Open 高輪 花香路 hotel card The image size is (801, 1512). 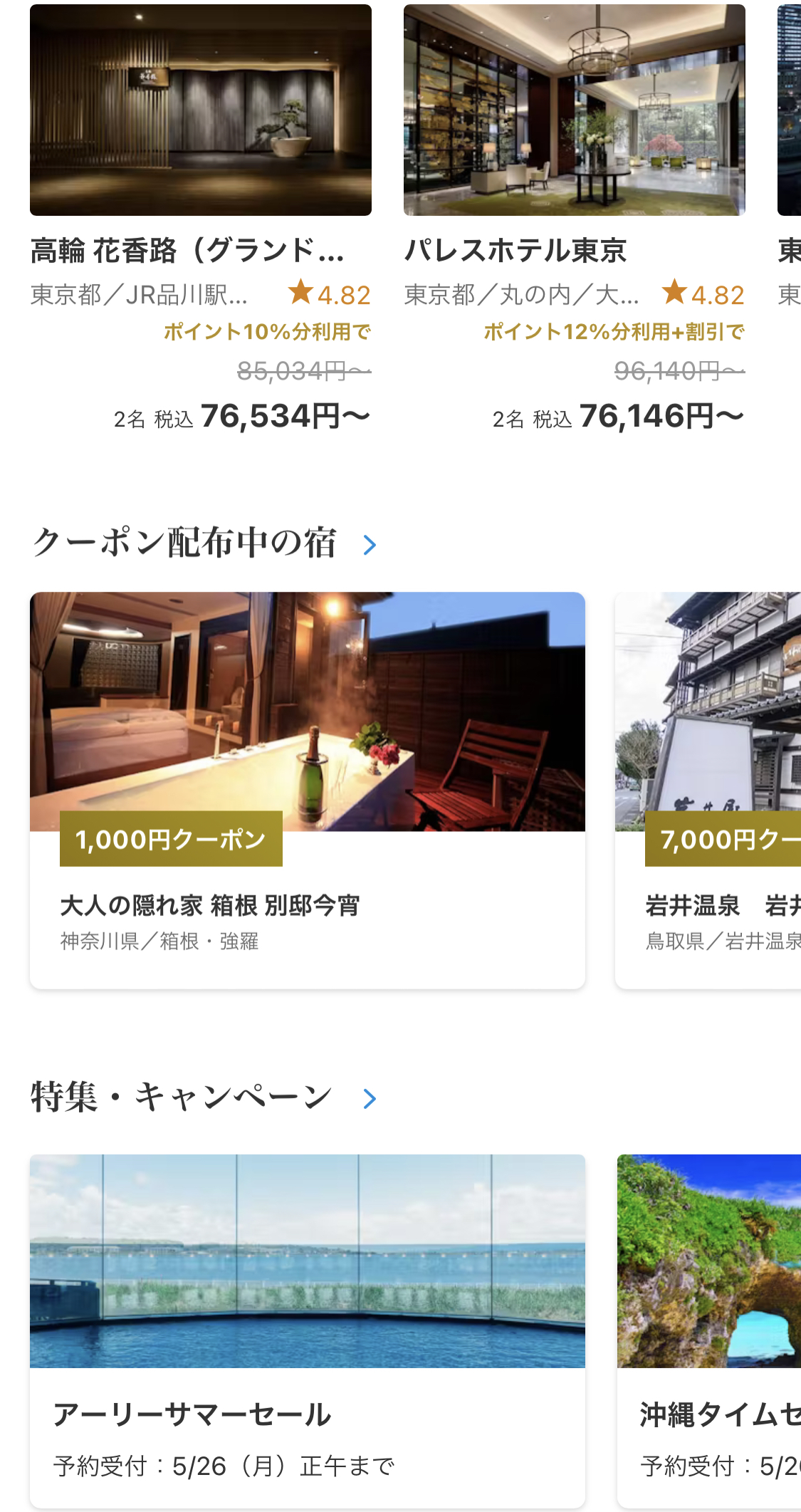click(200, 214)
